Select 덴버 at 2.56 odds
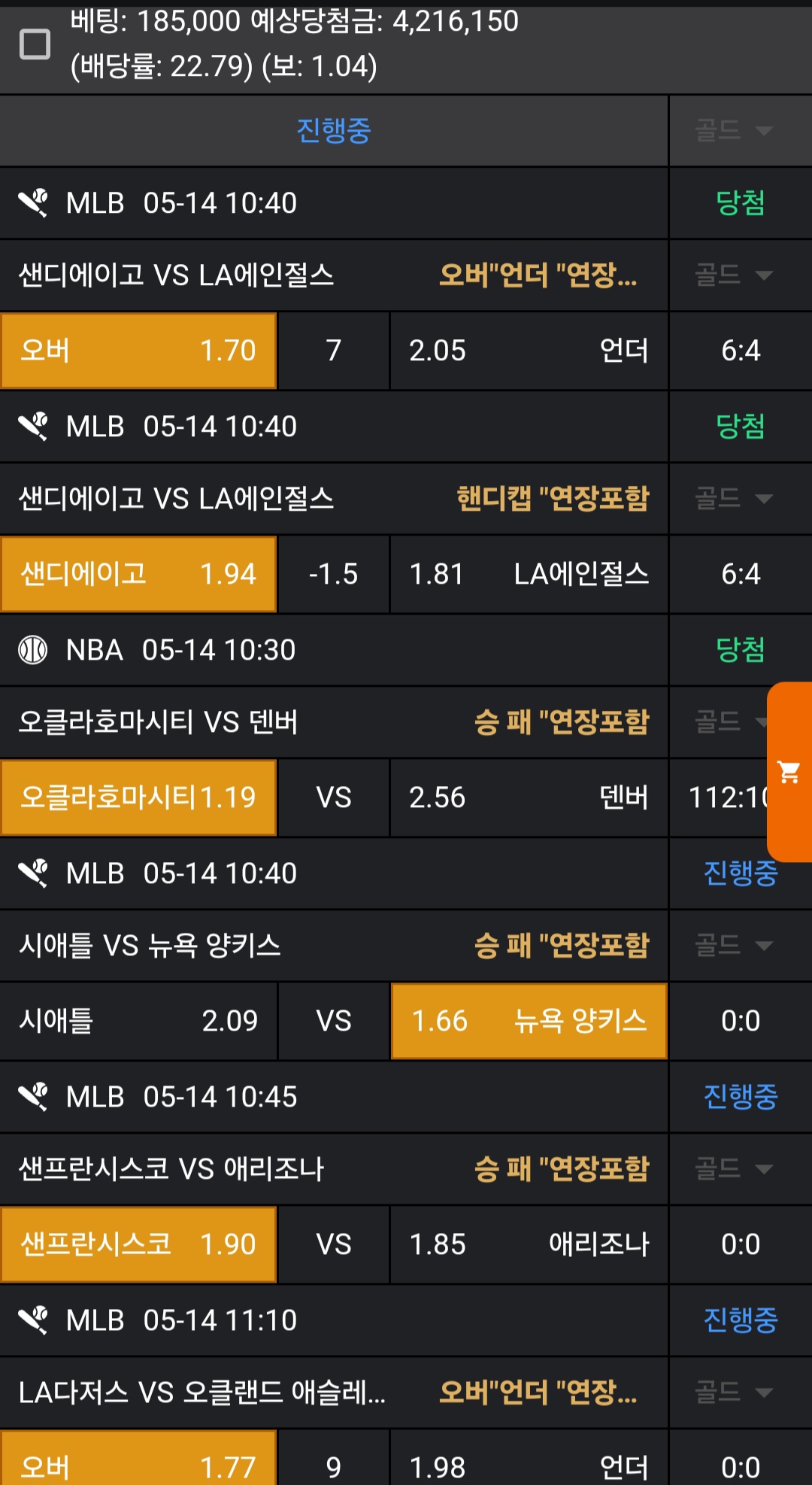Screen dimensions: 812x1485 (529, 797)
